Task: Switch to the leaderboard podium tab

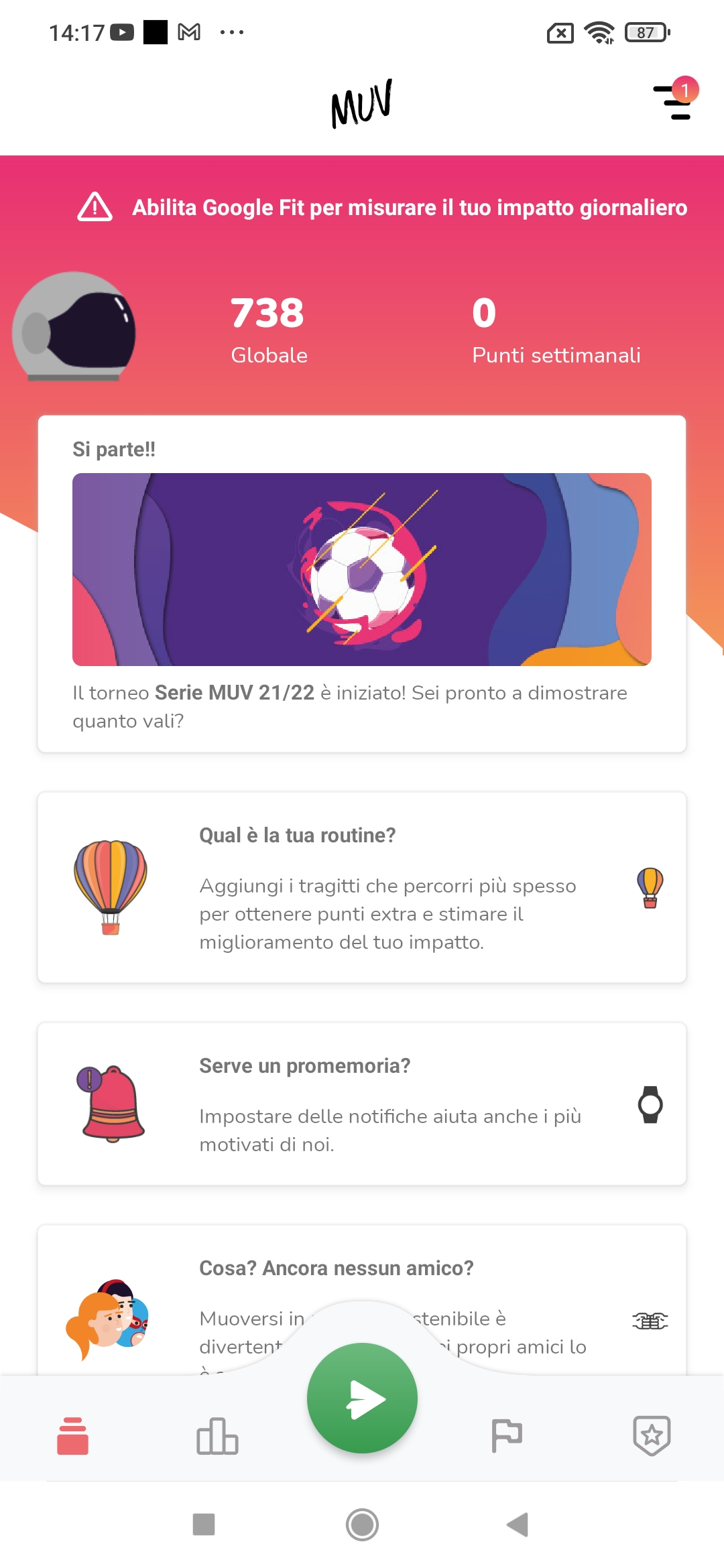Action: click(217, 1435)
